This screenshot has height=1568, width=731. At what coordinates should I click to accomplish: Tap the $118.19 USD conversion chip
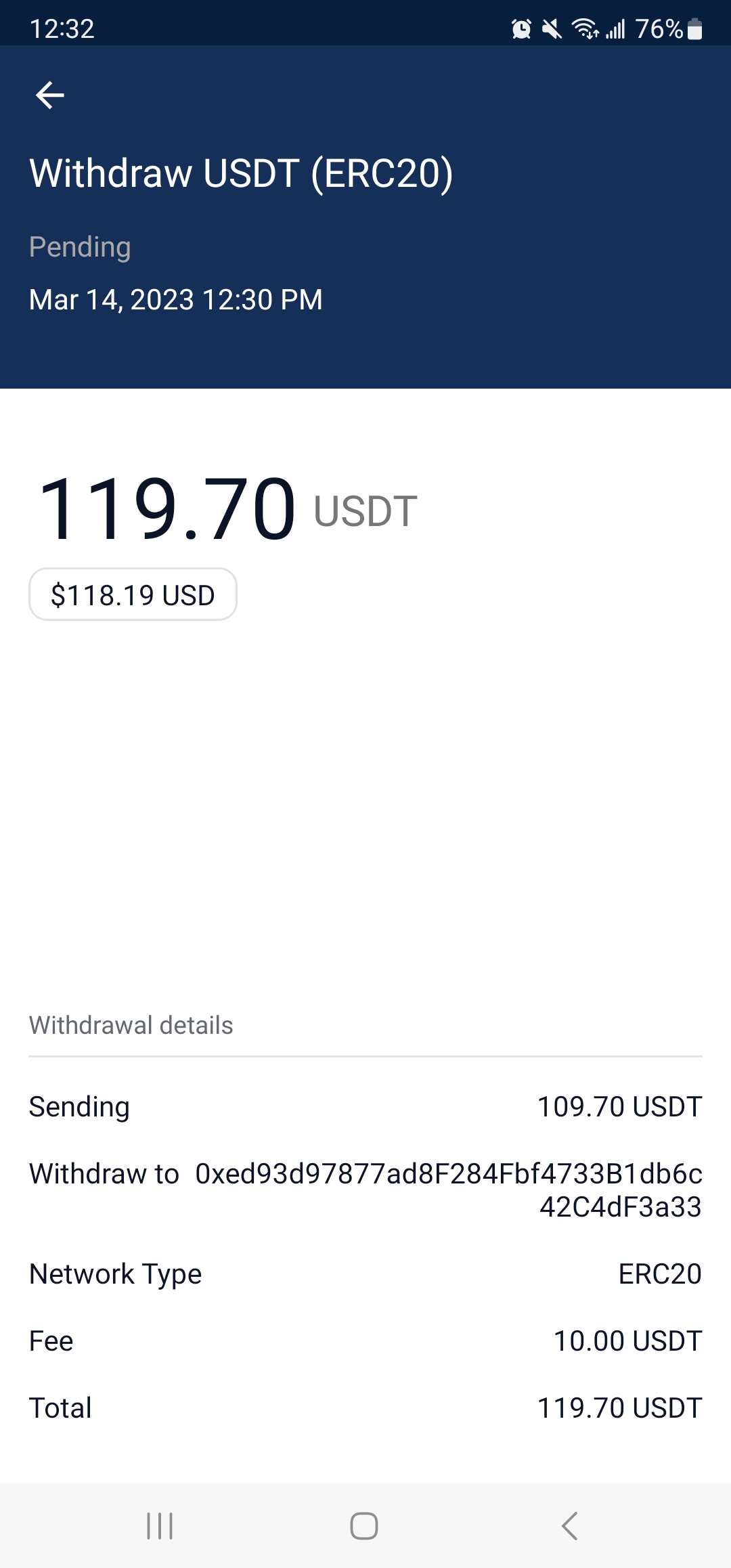click(133, 594)
